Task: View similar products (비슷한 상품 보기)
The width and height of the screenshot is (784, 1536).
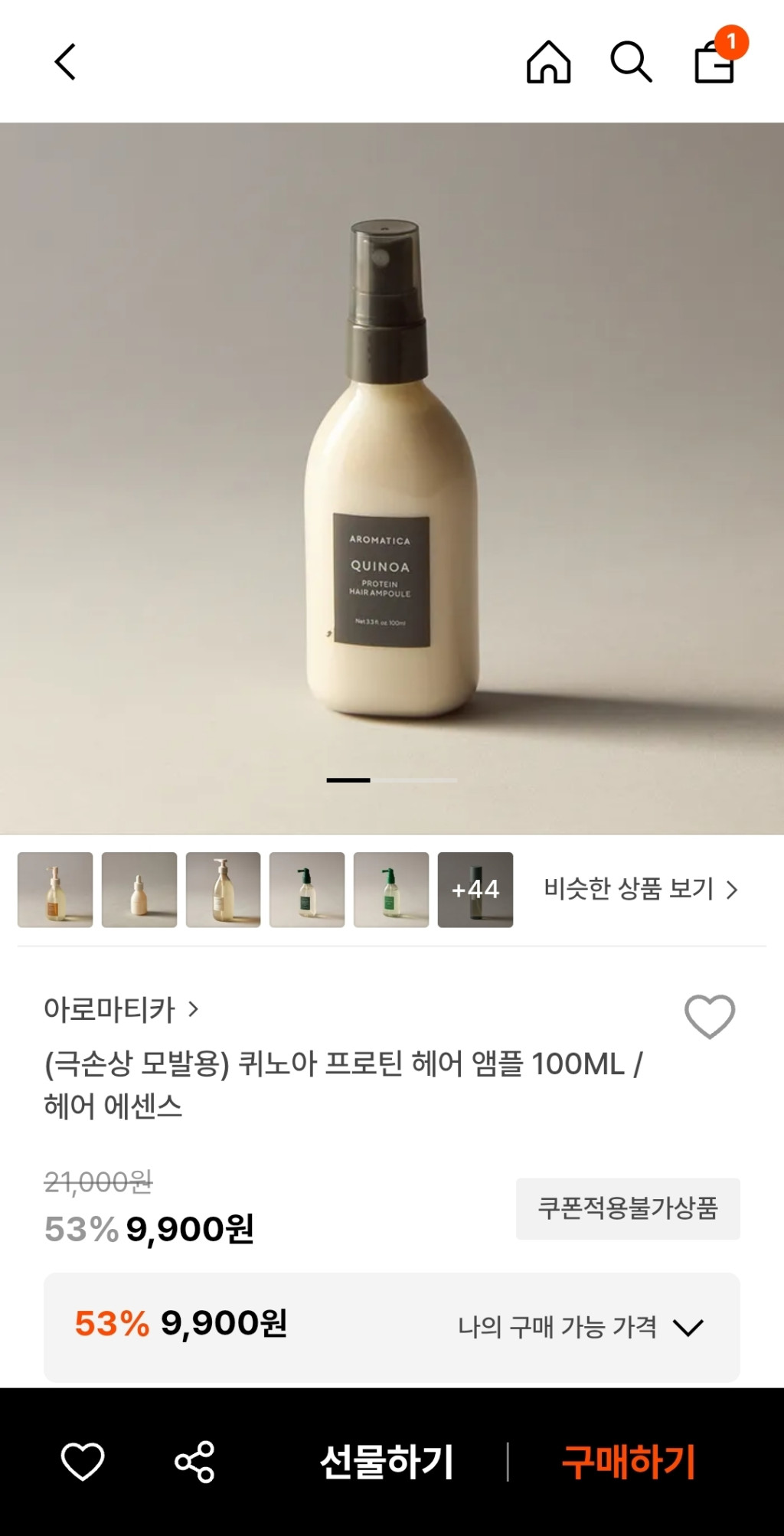Action: pos(640,889)
